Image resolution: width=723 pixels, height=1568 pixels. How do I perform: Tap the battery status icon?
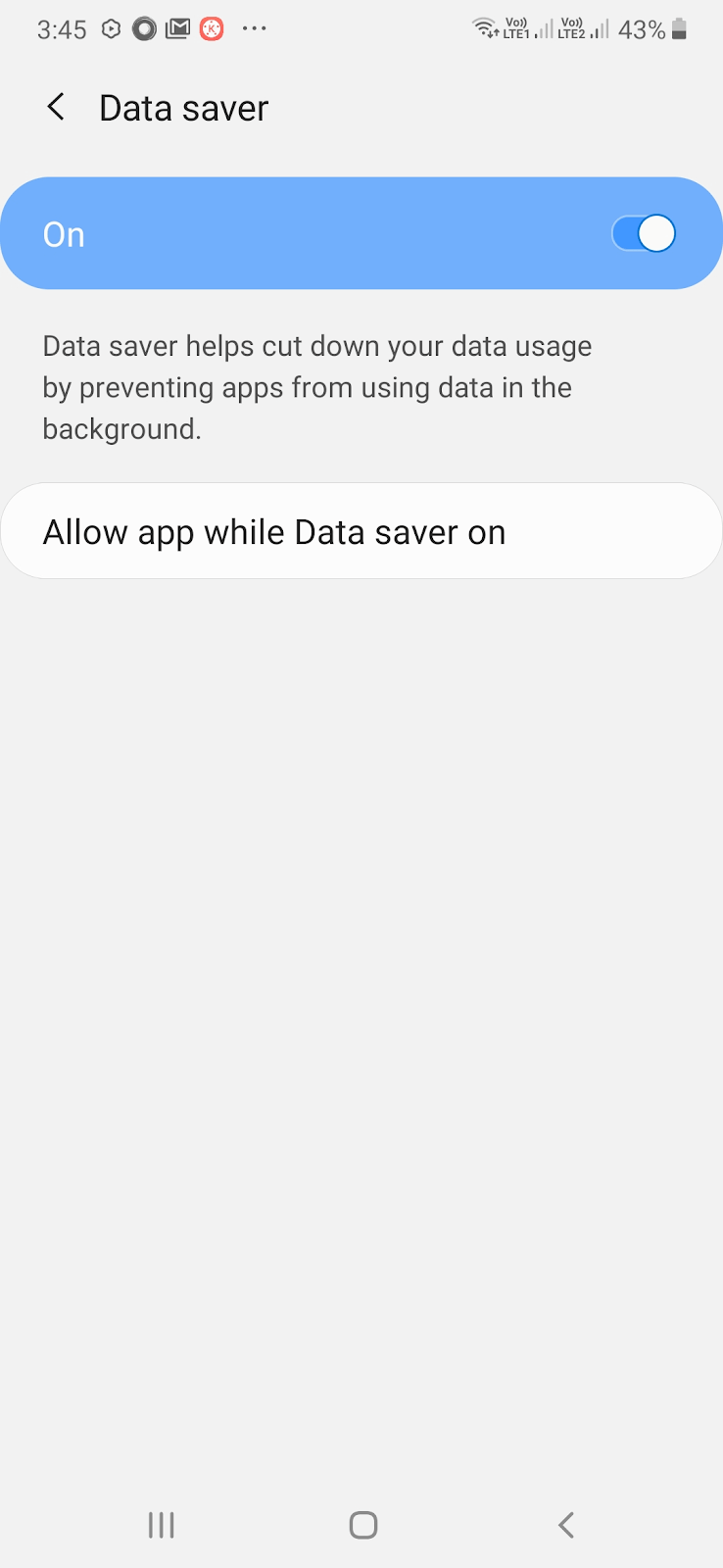tap(679, 28)
